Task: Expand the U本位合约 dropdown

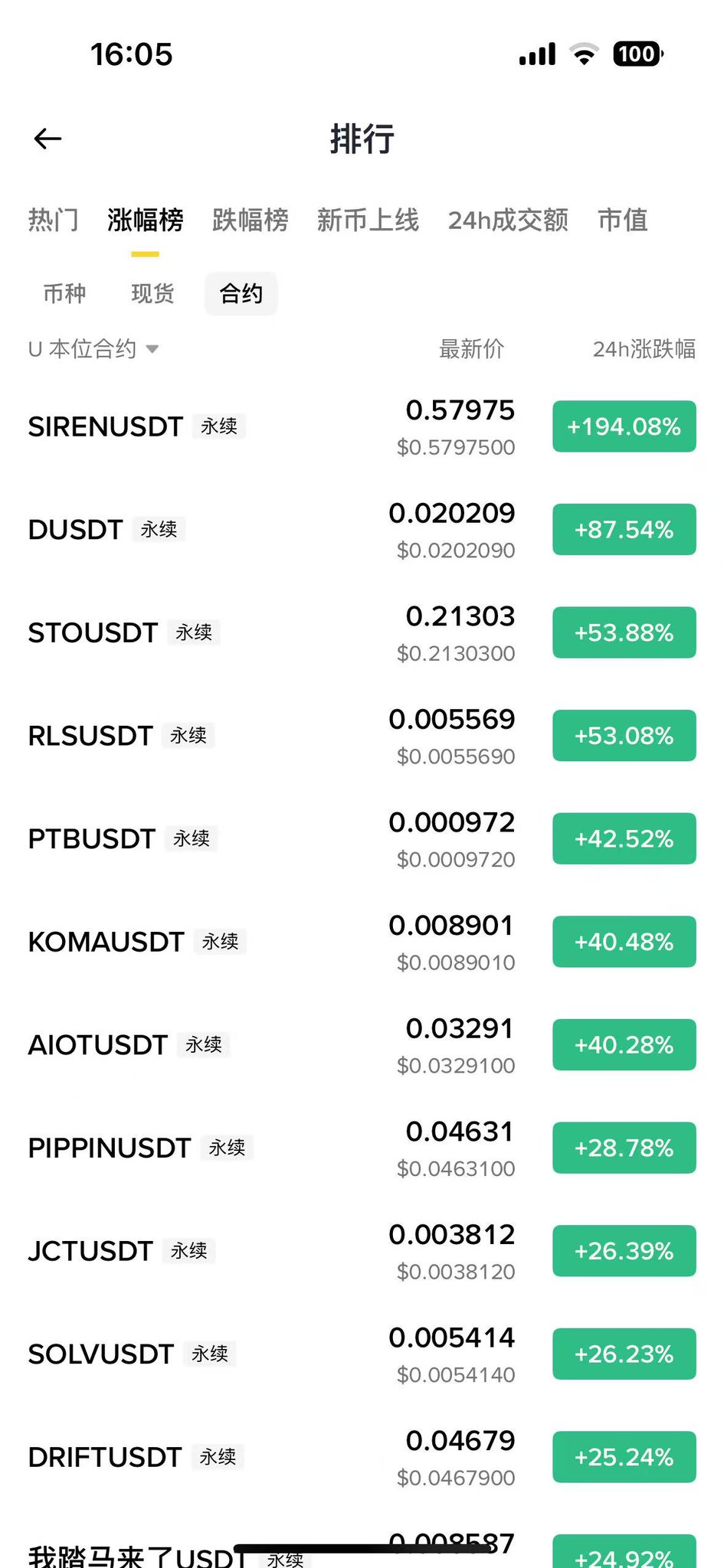Action: 93,349
